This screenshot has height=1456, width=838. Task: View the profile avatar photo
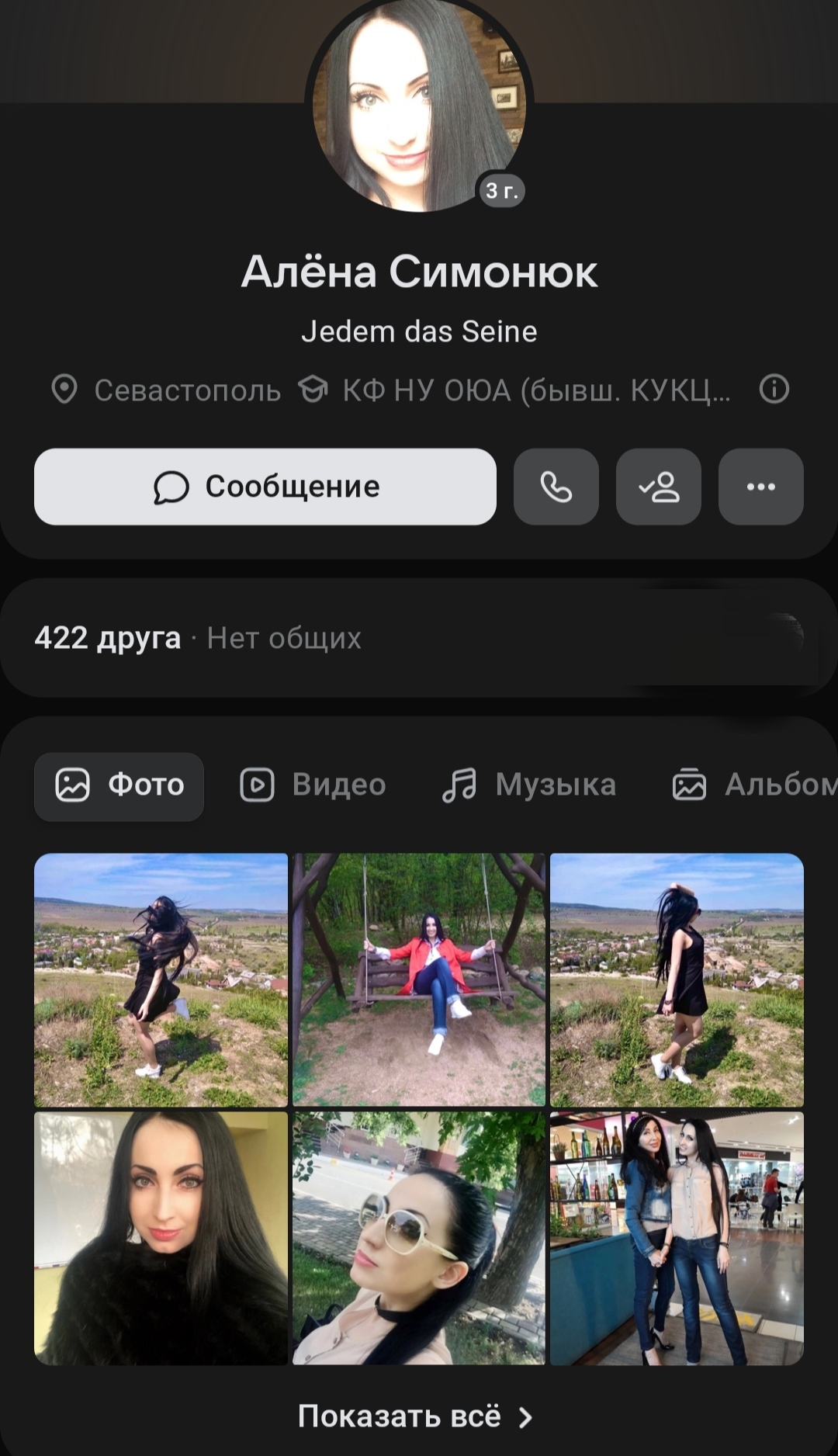[419, 105]
